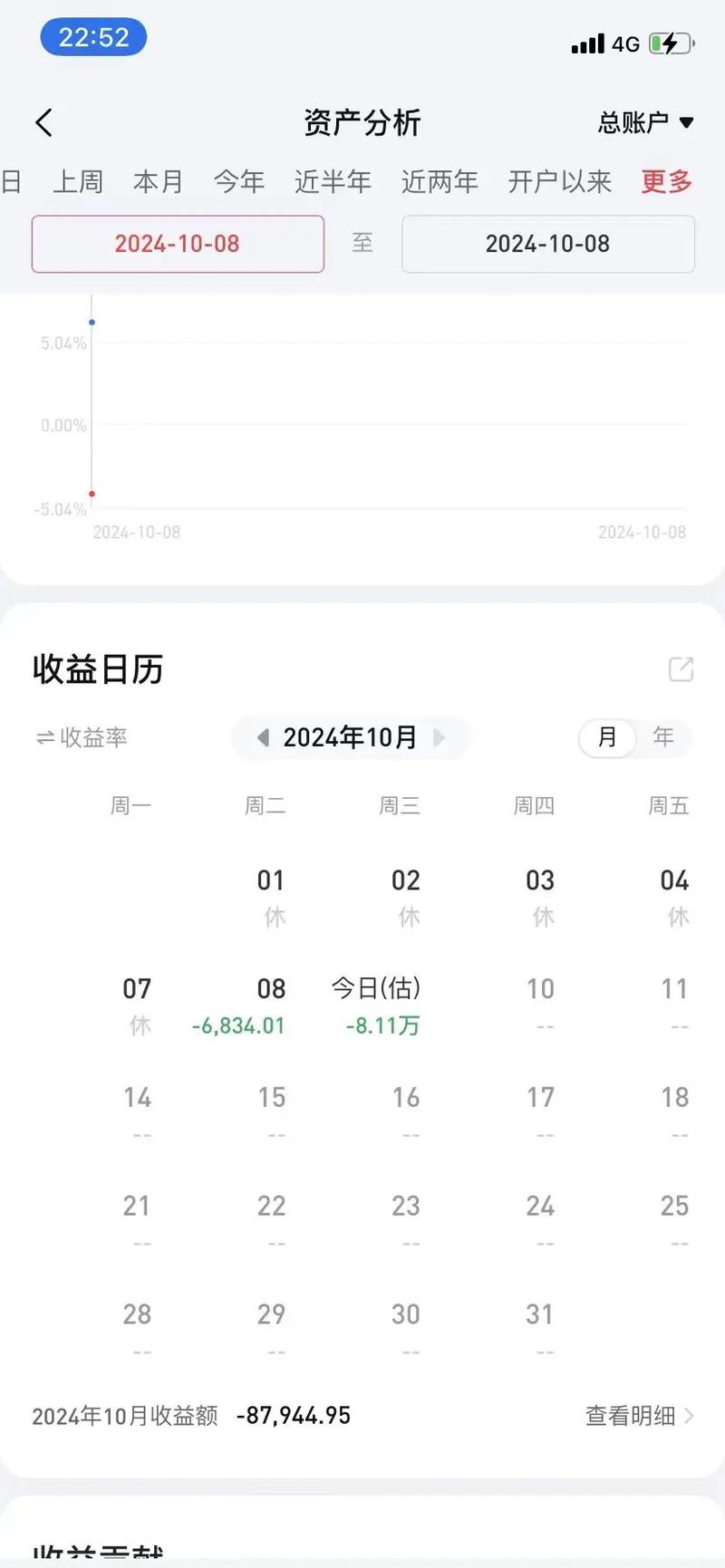Tap the swap icon beside 收益率
This screenshot has width=725, height=1568.
(44, 737)
